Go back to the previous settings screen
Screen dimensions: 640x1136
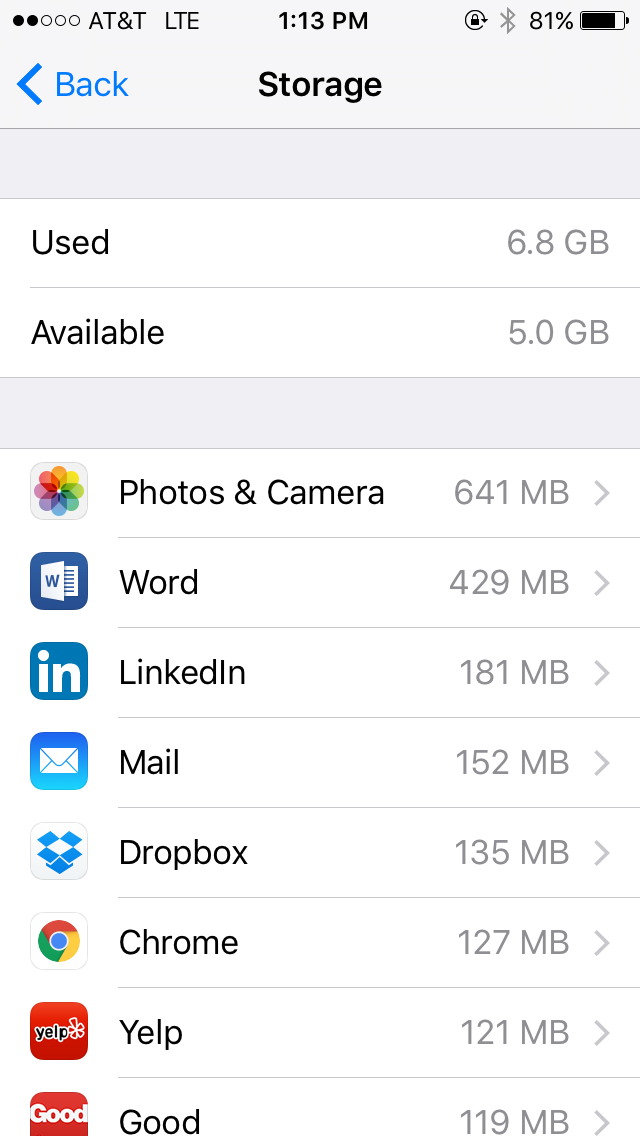tap(72, 85)
